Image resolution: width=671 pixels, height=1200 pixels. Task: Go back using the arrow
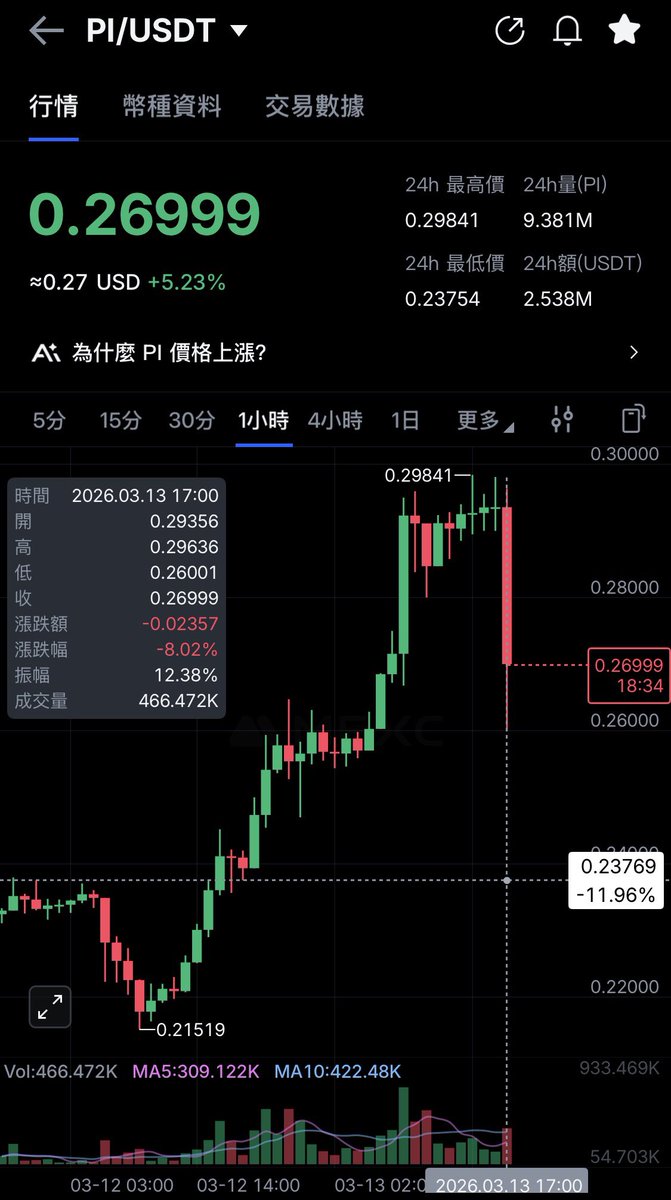click(x=46, y=31)
